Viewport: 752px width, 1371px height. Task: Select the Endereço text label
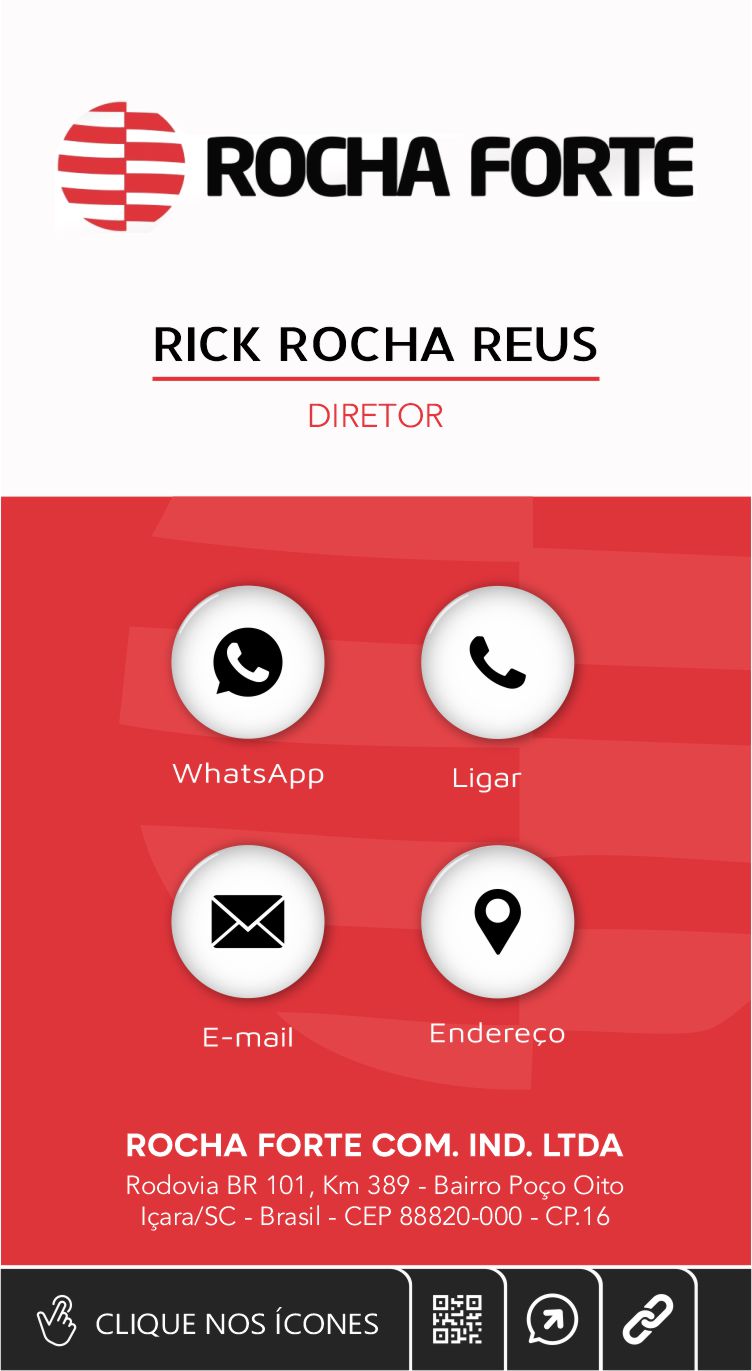pos(497,1033)
